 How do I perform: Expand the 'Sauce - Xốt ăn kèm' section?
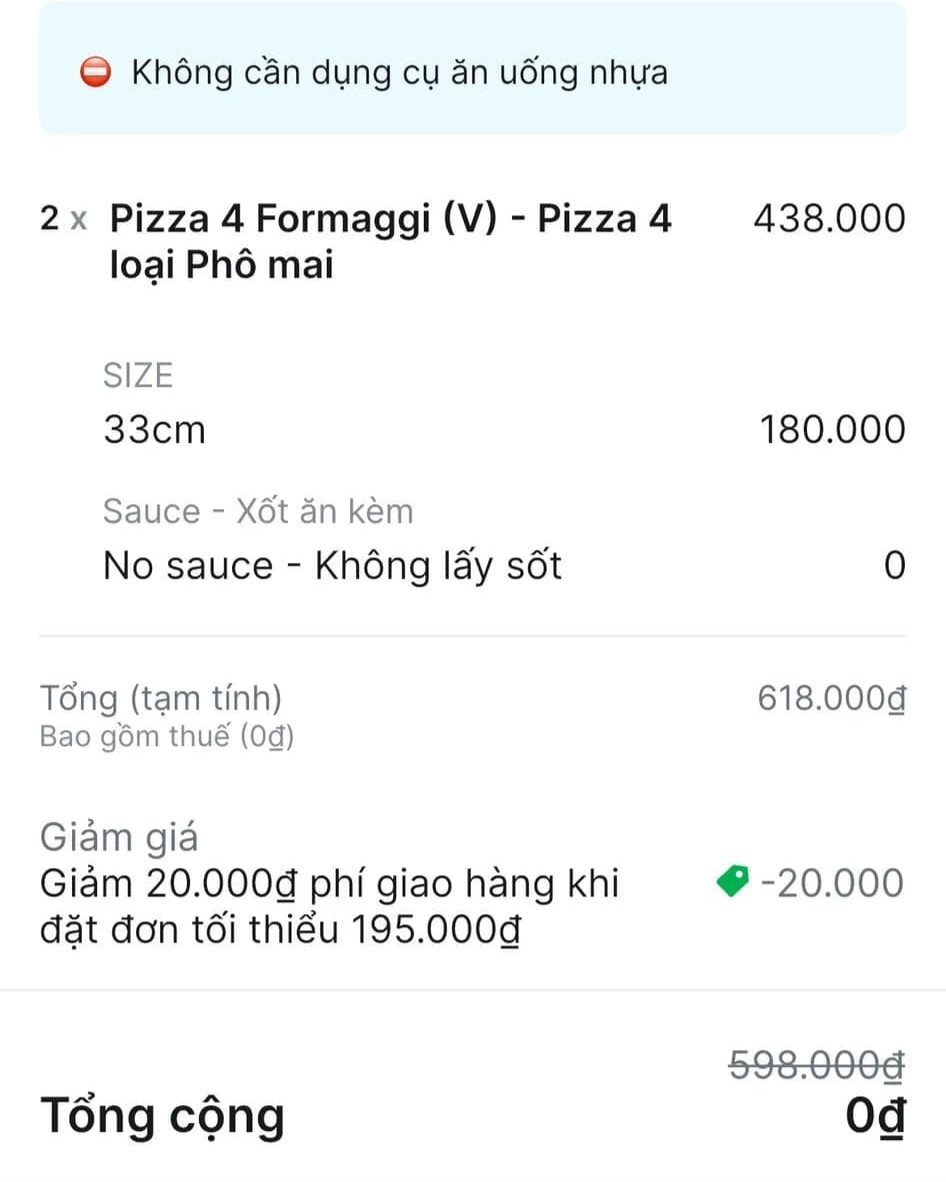click(257, 510)
